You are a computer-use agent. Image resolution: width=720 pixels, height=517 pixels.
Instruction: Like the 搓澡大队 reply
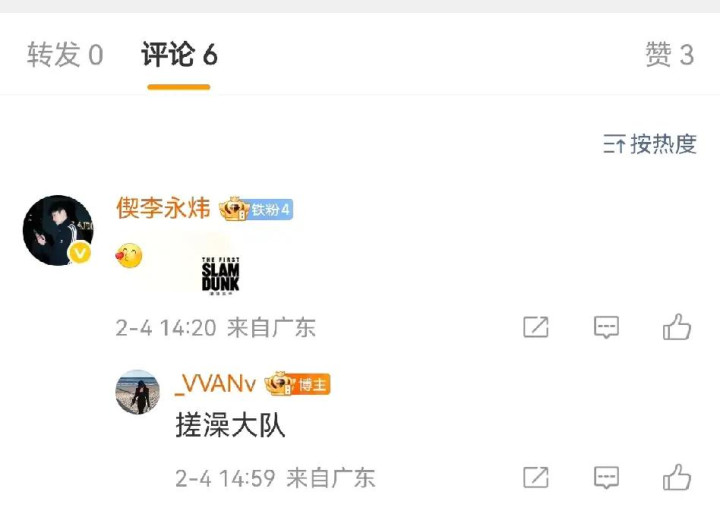677,477
